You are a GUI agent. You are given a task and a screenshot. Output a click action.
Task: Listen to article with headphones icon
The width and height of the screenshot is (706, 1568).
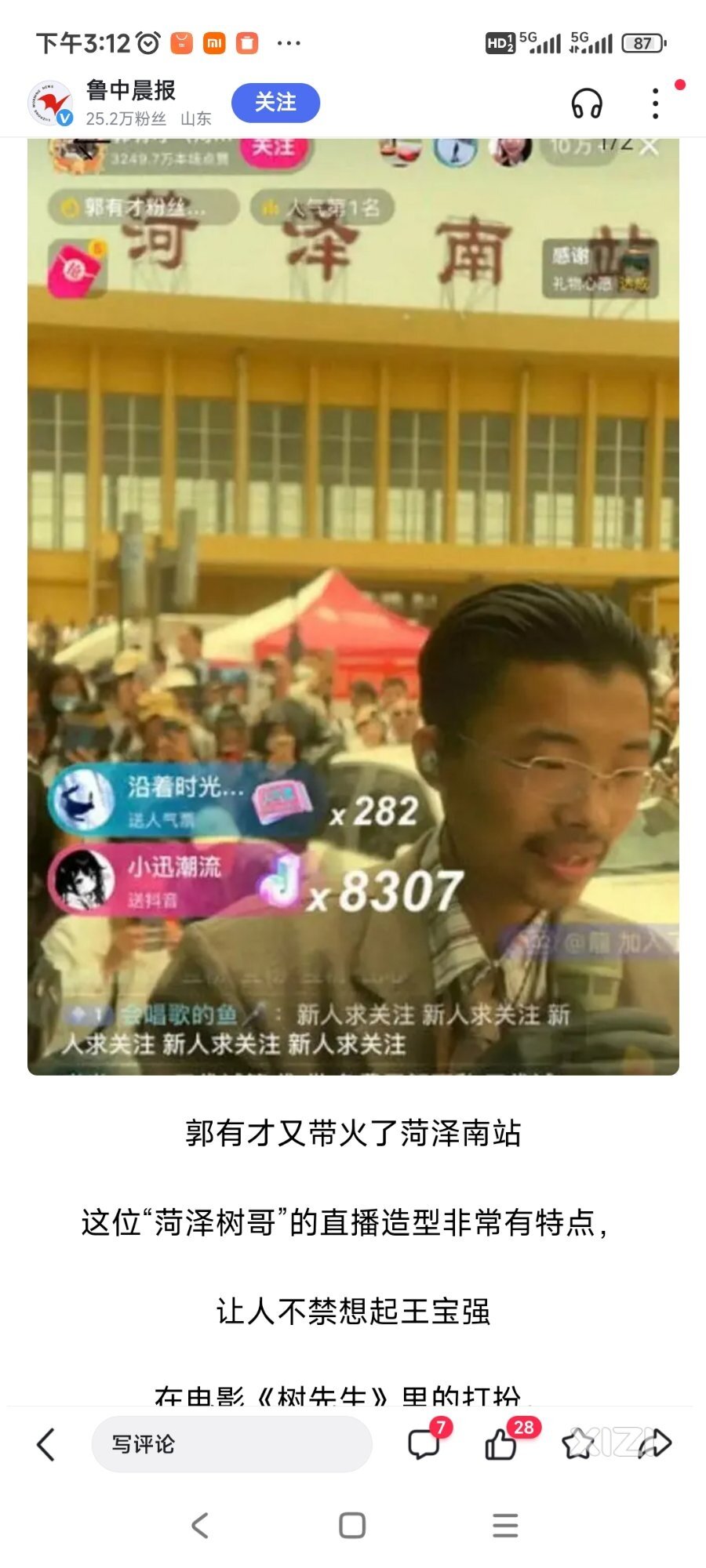point(587,103)
